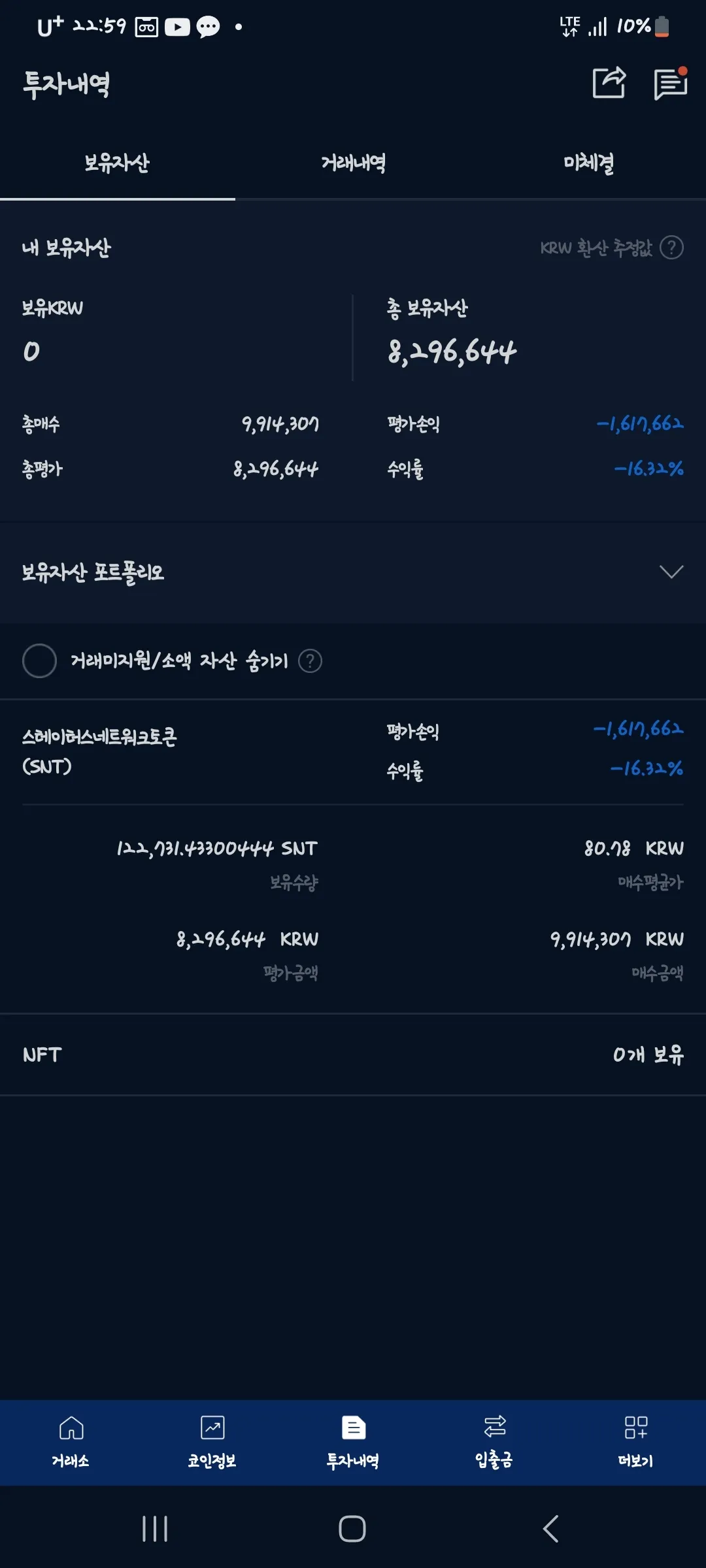Tap the NFT 0개 보유 row
706x1568 pixels.
[353, 1054]
